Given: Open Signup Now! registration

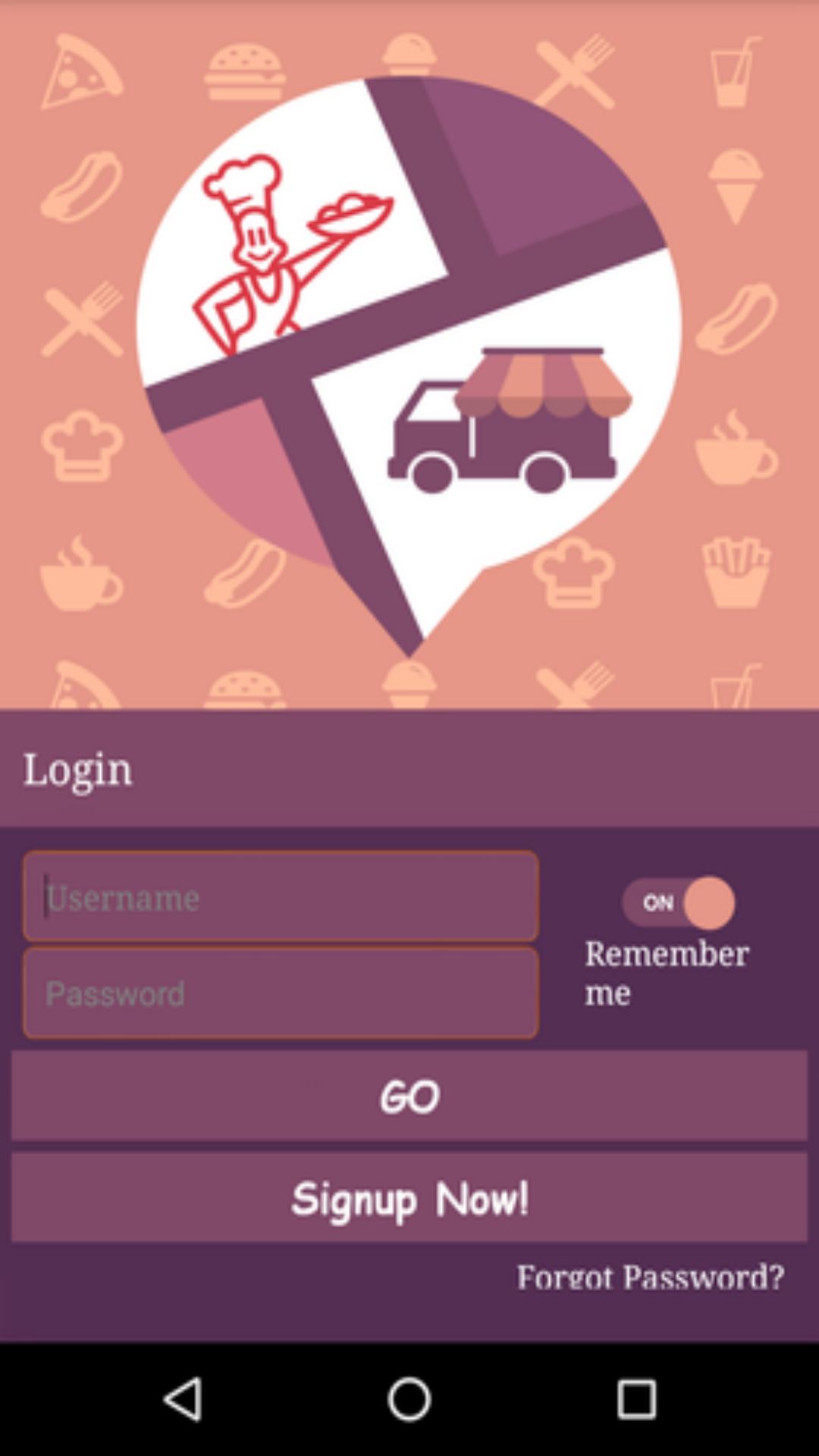Looking at the screenshot, I should 409,1198.
